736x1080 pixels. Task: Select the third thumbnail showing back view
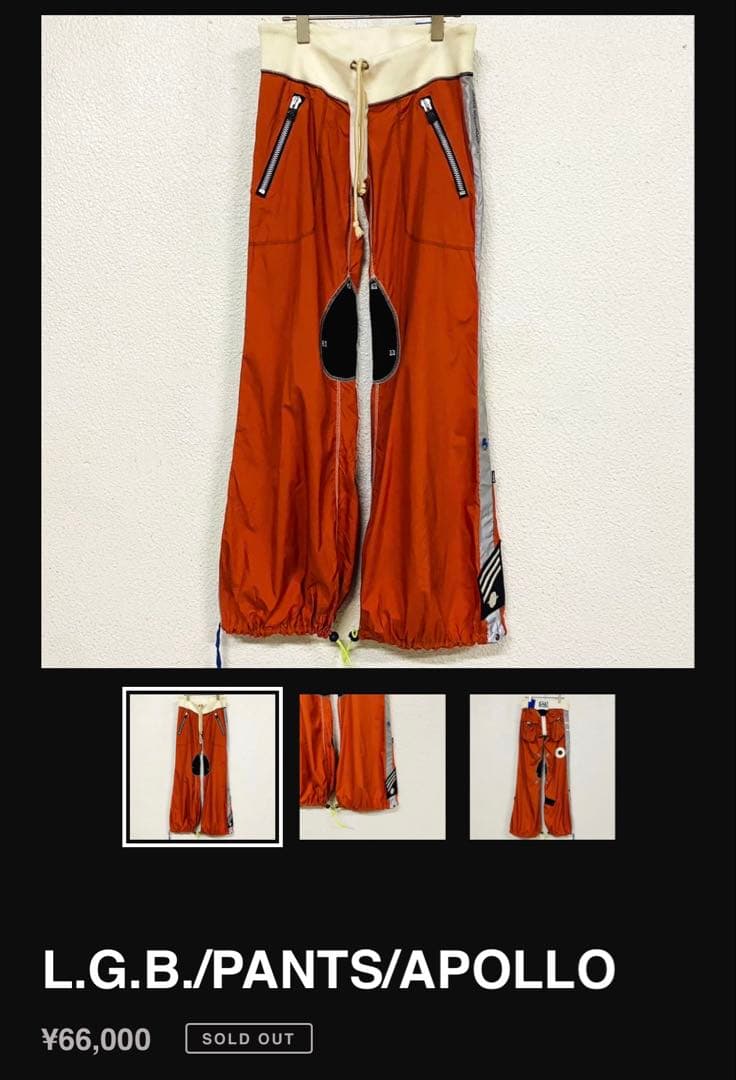(x=542, y=766)
